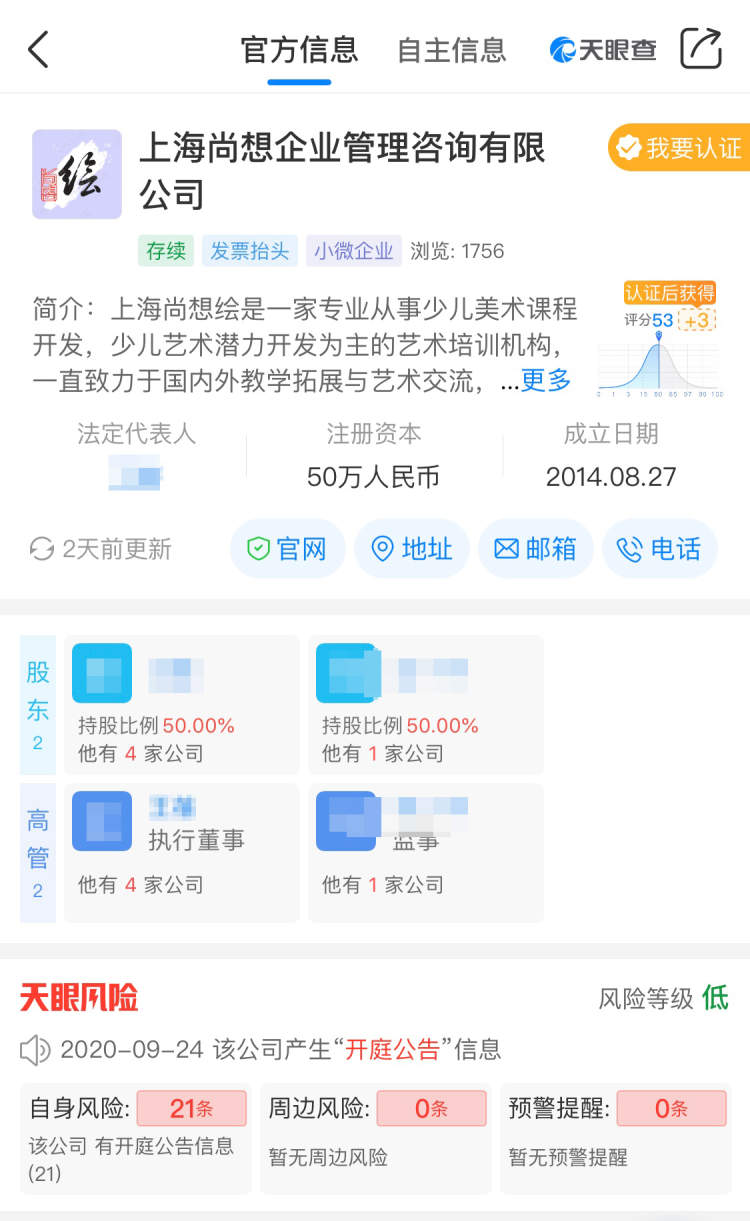Viewport: 750px width, 1221px height.
Task: Tap the 我要认证 button
Action: pyautogui.click(x=680, y=149)
